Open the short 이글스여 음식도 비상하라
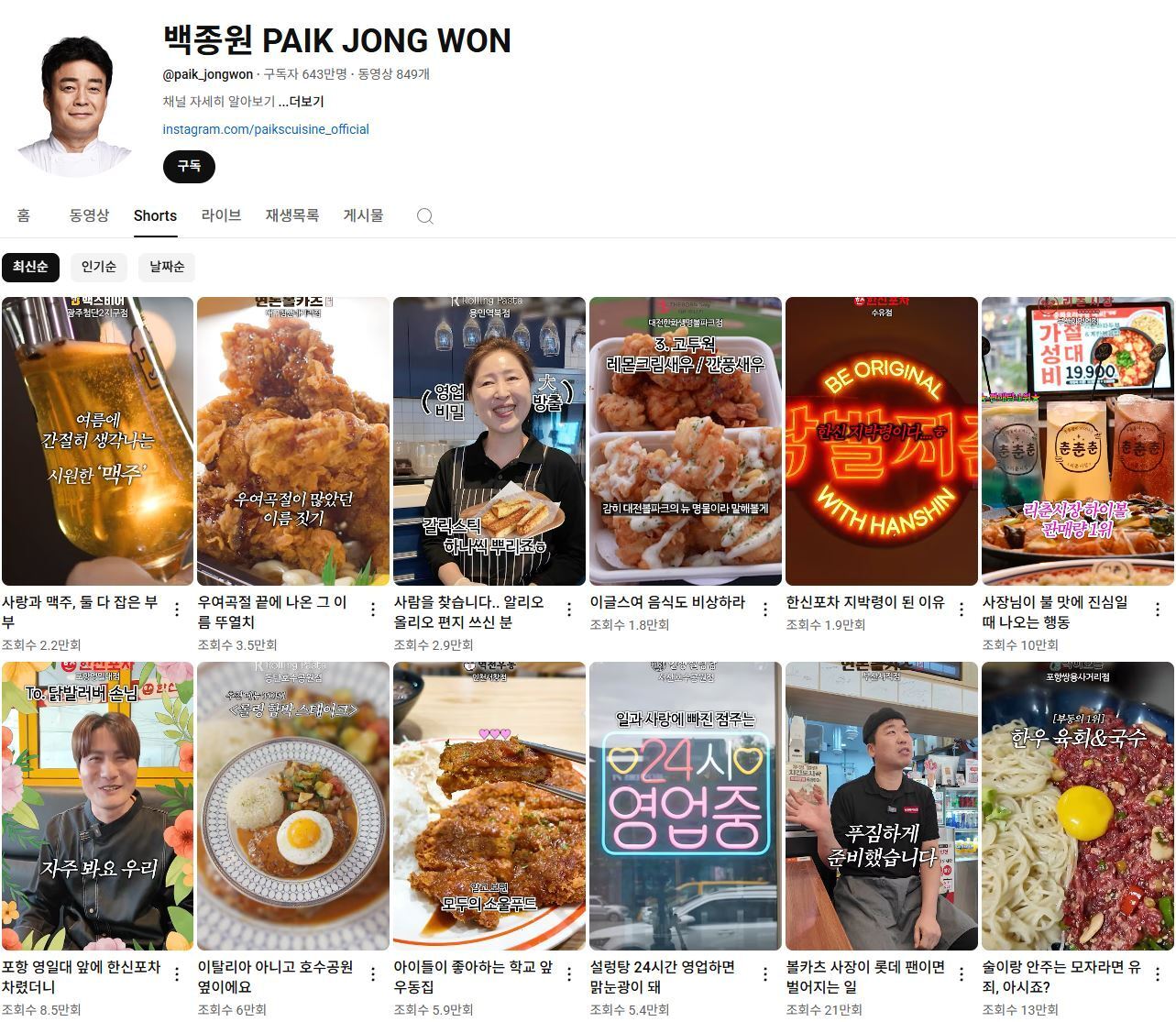 pos(685,441)
